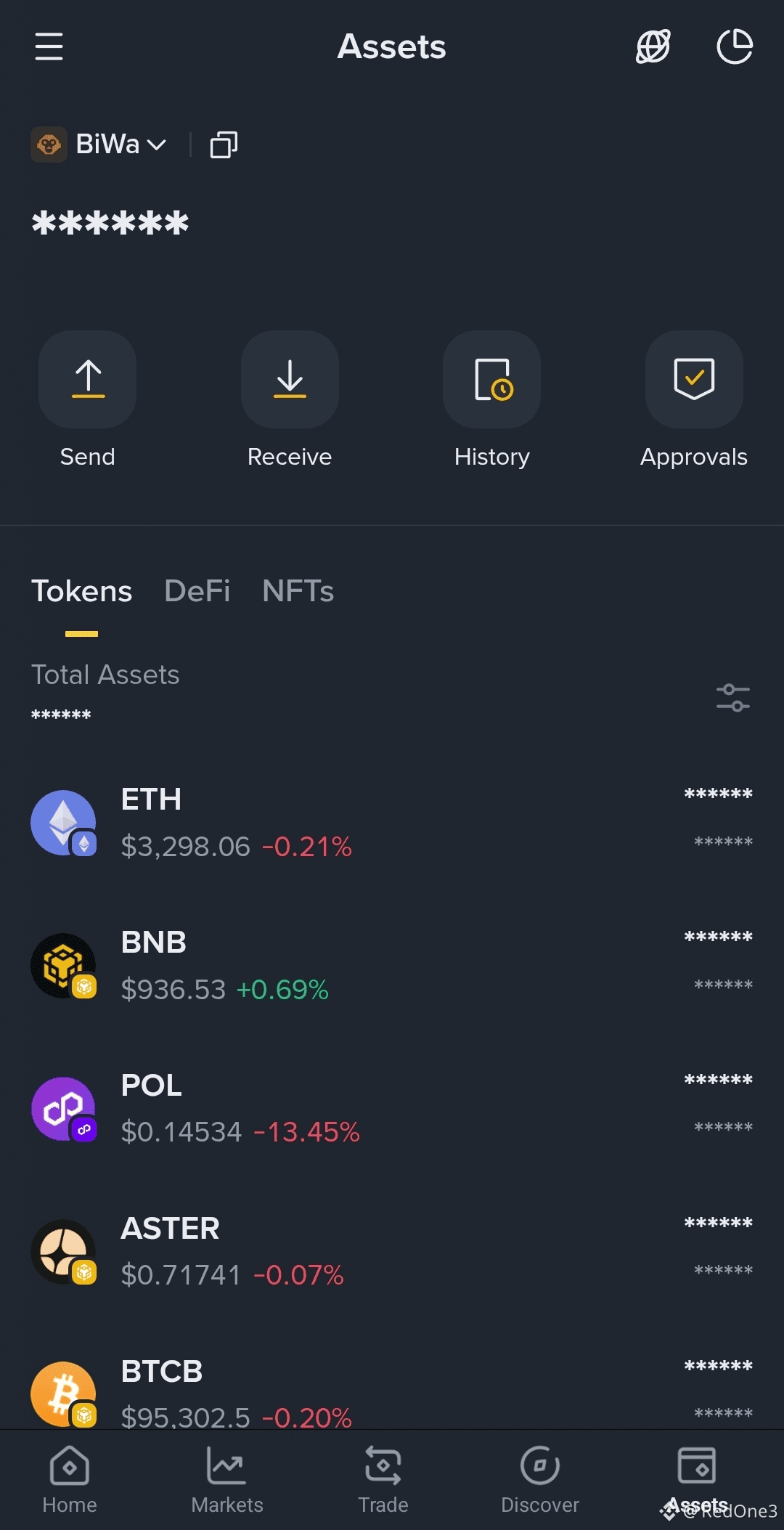Open the ASTER token details
Screen dimensions: 784x1530
[x=392, y=1252]
